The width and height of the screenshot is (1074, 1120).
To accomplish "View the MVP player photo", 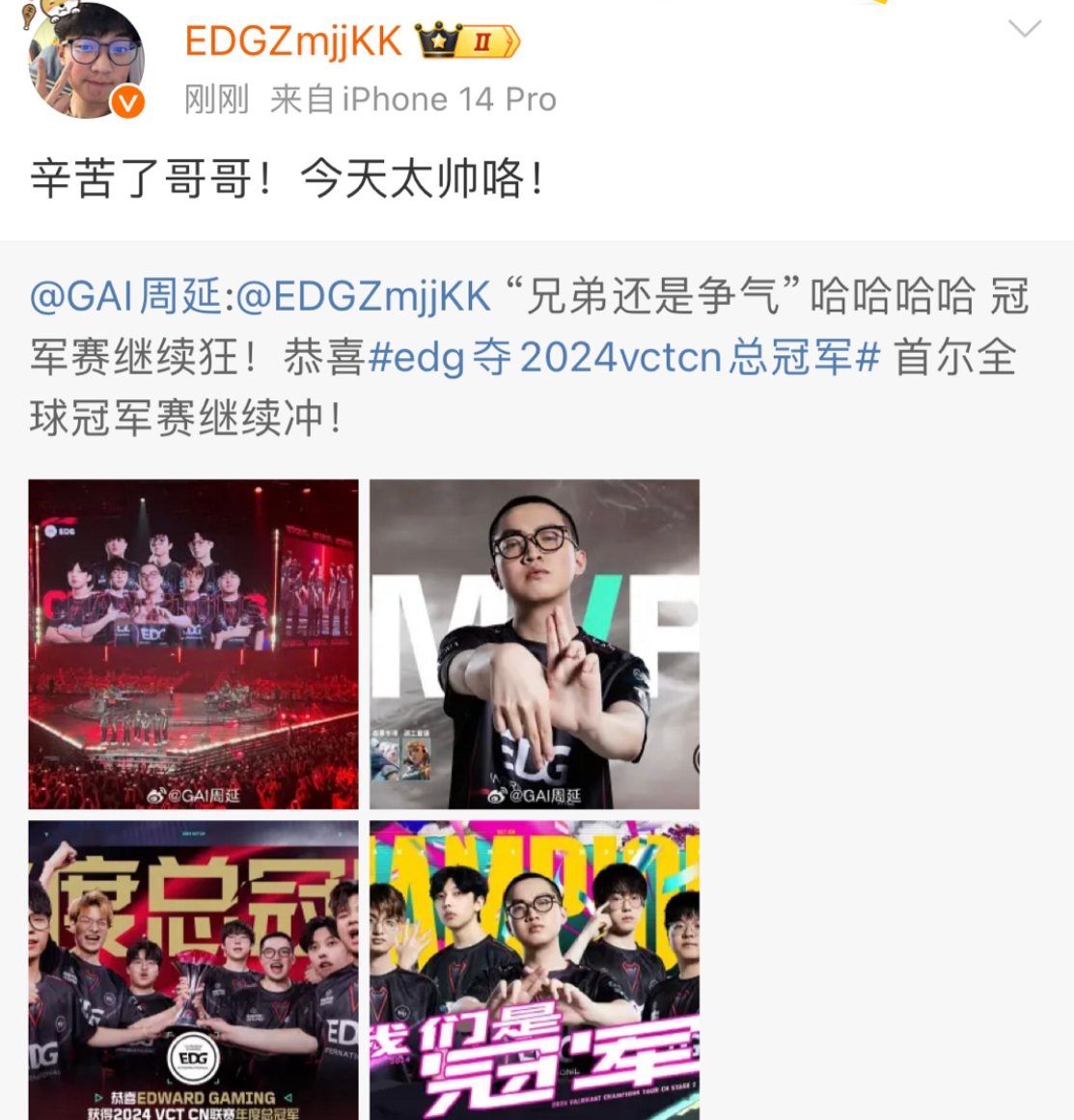I will pyautogui.click(x=535, y=643).
